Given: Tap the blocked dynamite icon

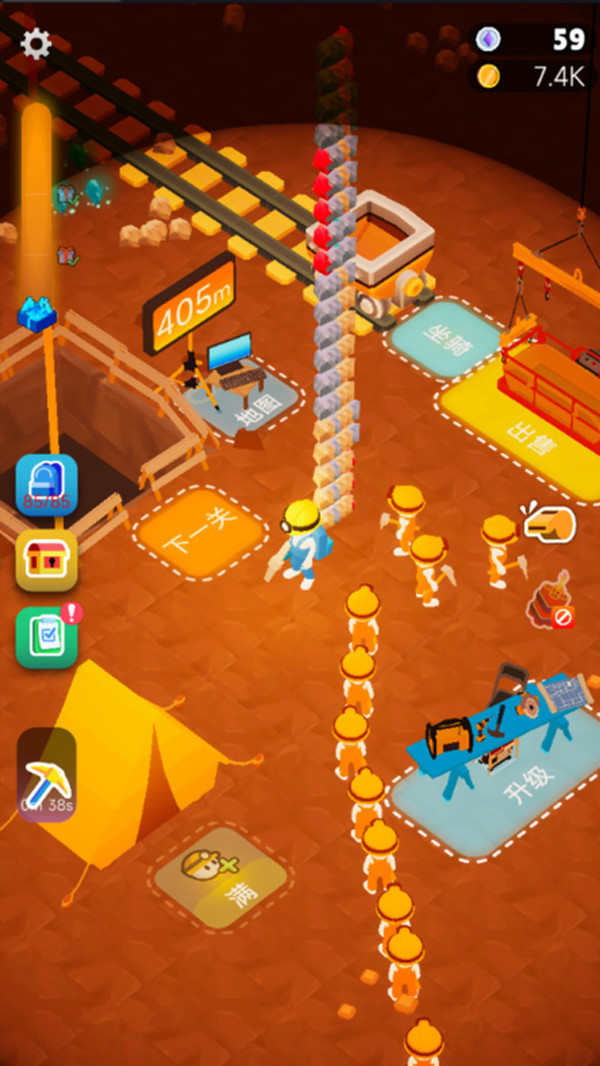Looking at the screenshot, I should pos(551,602).
